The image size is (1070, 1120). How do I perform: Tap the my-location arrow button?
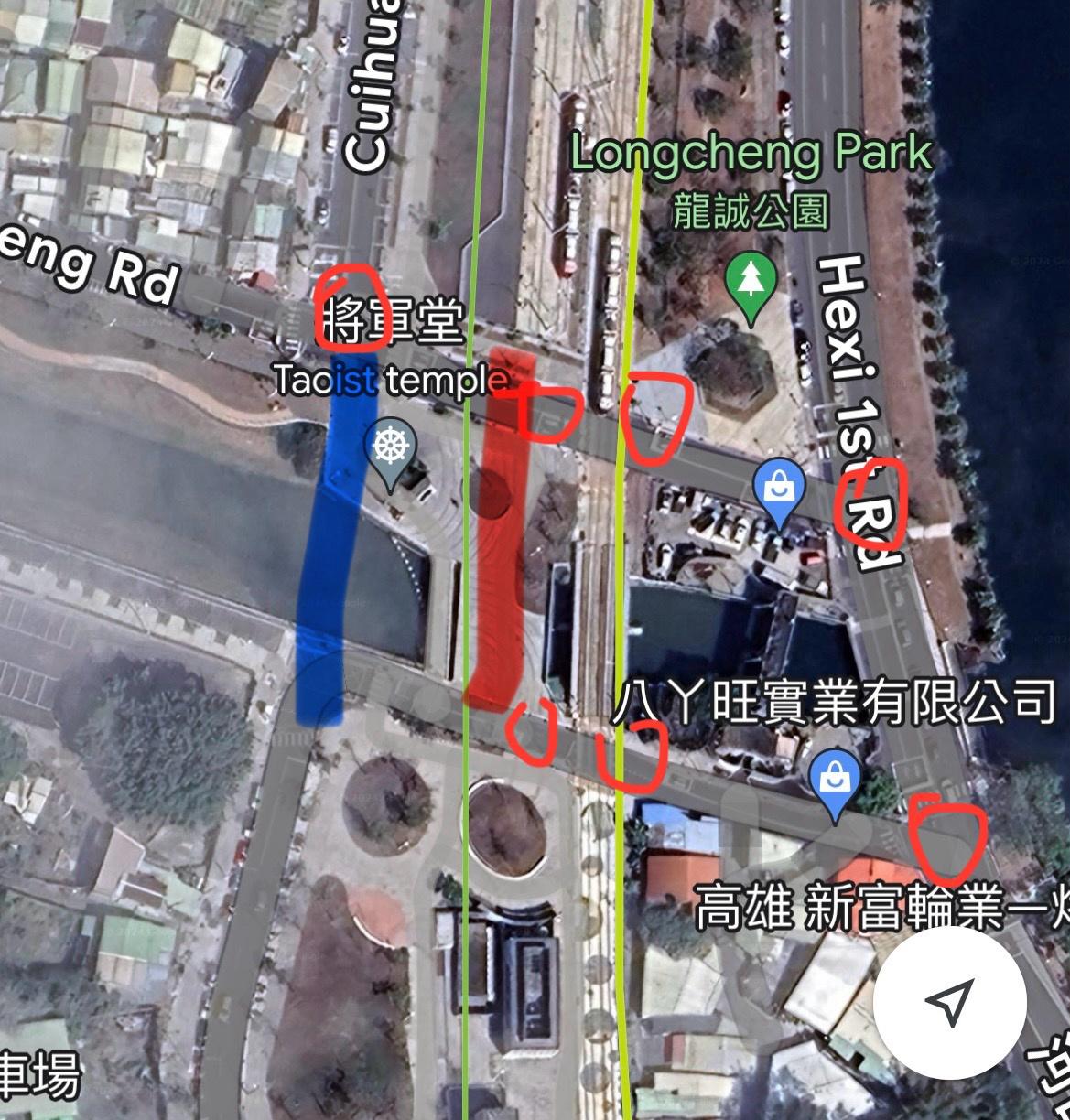948,1005
